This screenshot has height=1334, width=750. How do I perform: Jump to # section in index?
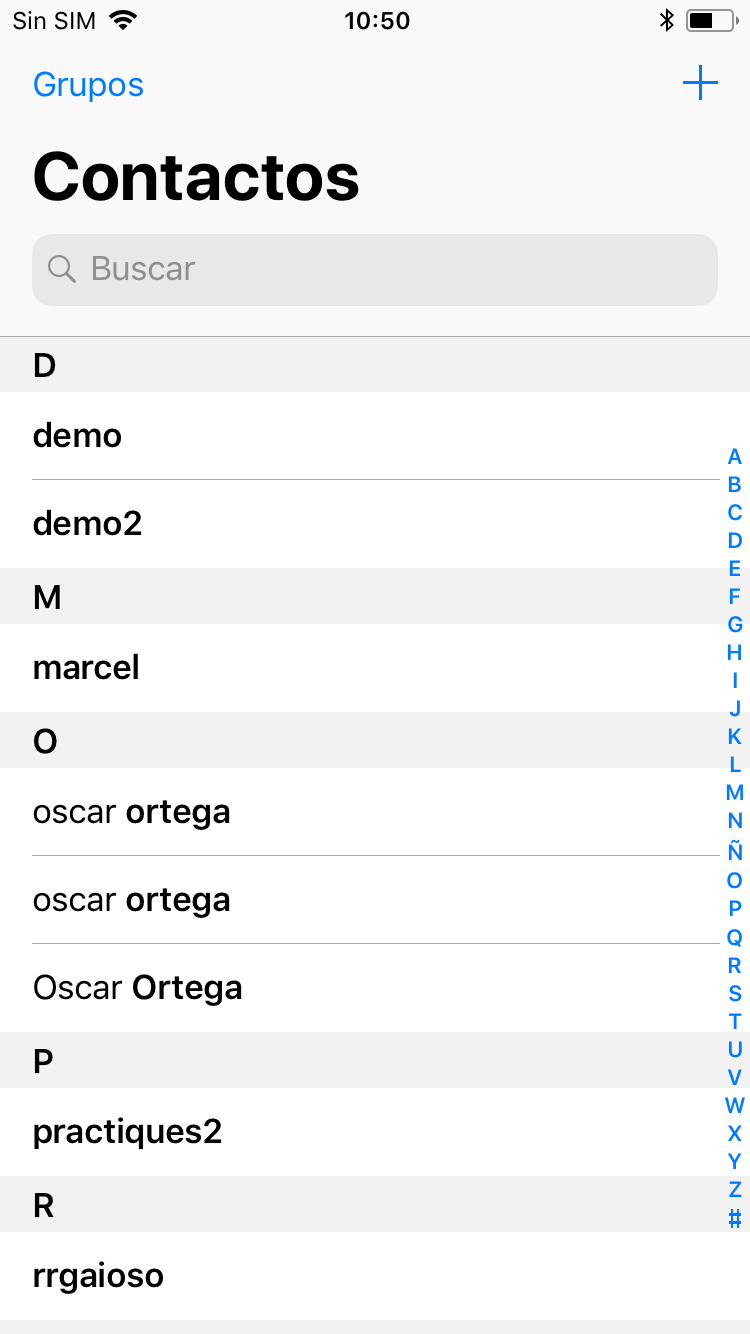pos(735,1218)
